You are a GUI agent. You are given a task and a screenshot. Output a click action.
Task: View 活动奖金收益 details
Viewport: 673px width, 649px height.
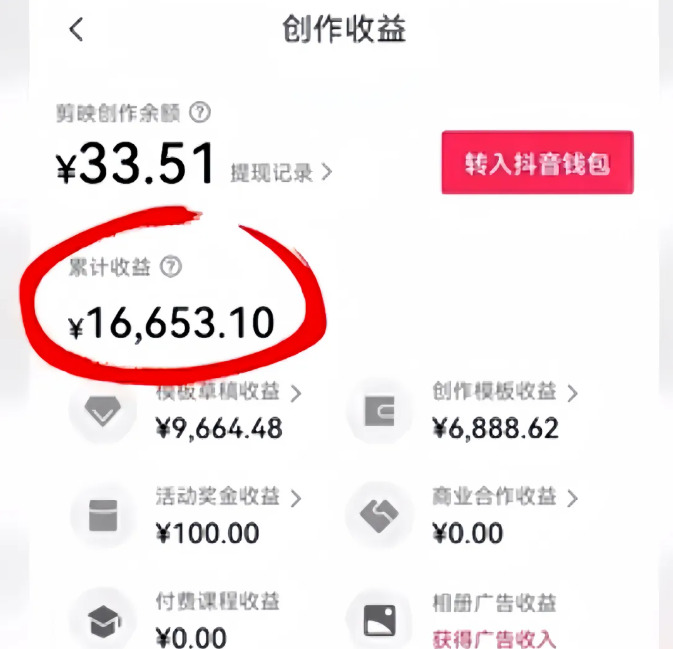point(229,497)
